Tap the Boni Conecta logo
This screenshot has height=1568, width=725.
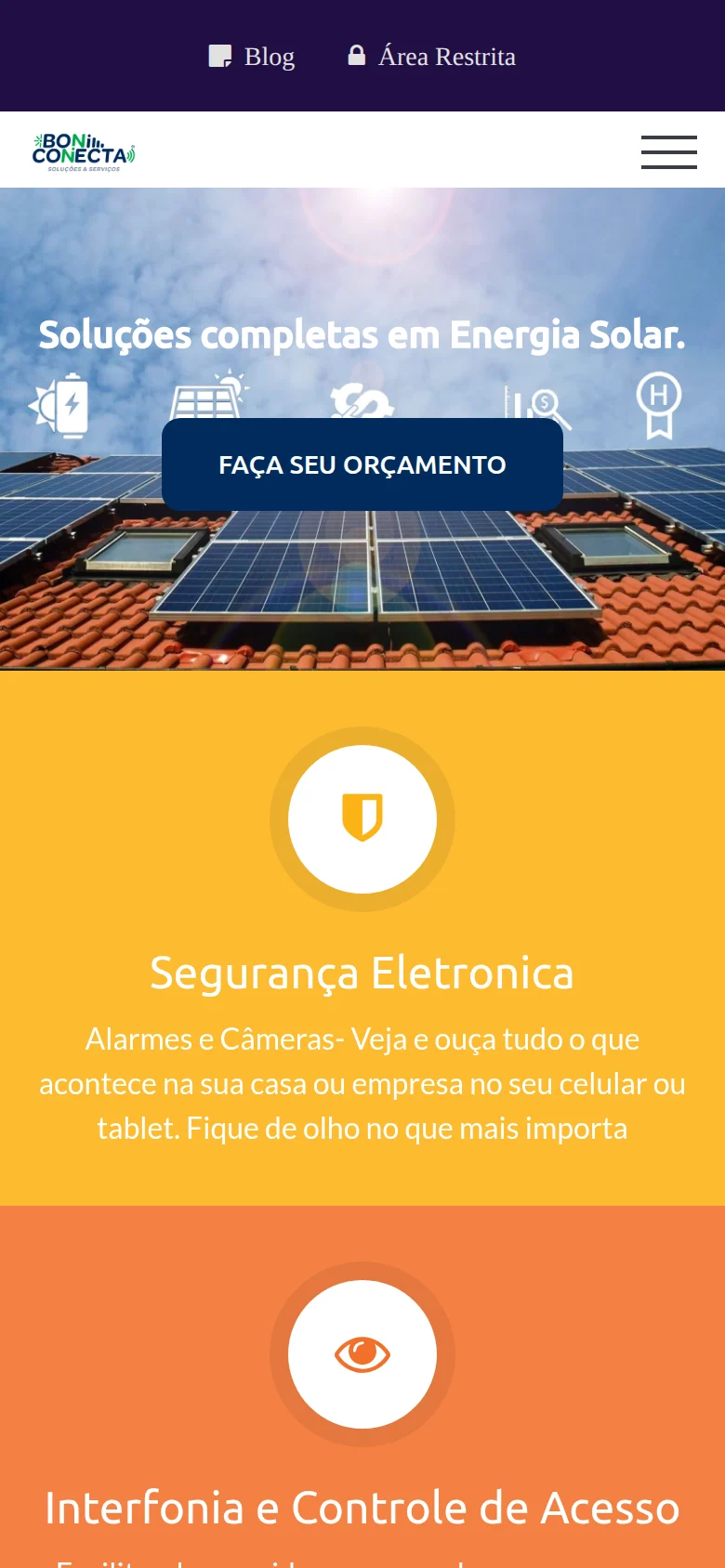tap(84, 152)
